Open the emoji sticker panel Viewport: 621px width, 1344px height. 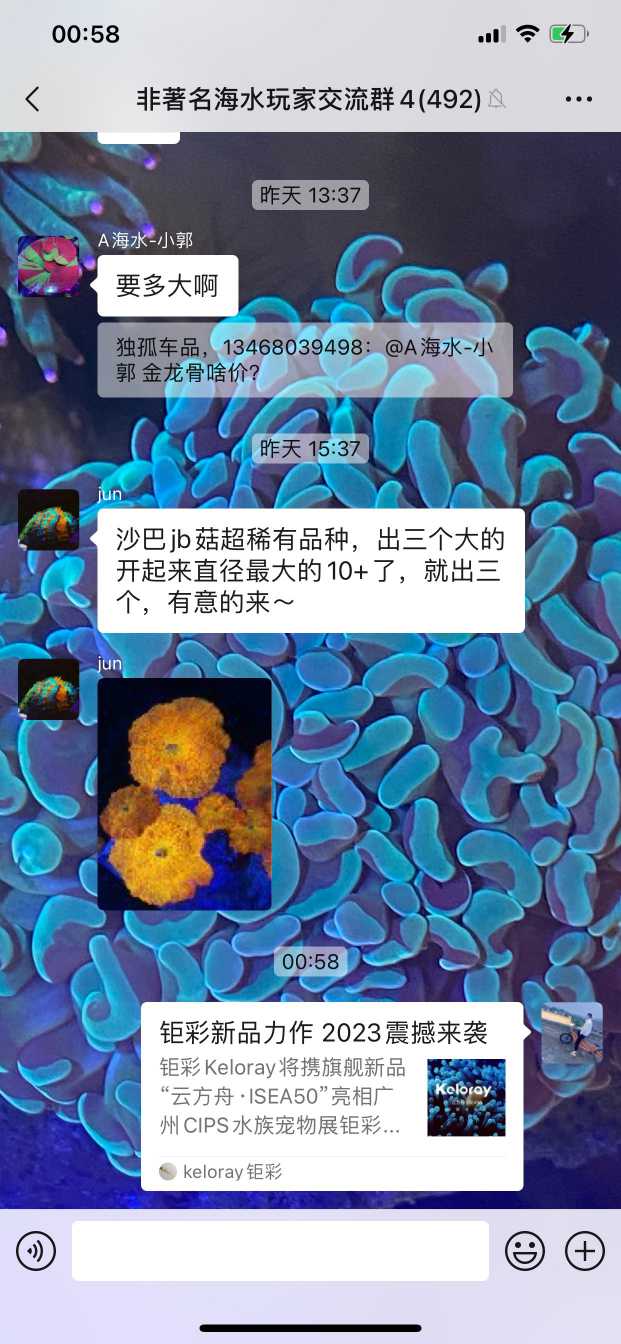(x=525, y=1251)
